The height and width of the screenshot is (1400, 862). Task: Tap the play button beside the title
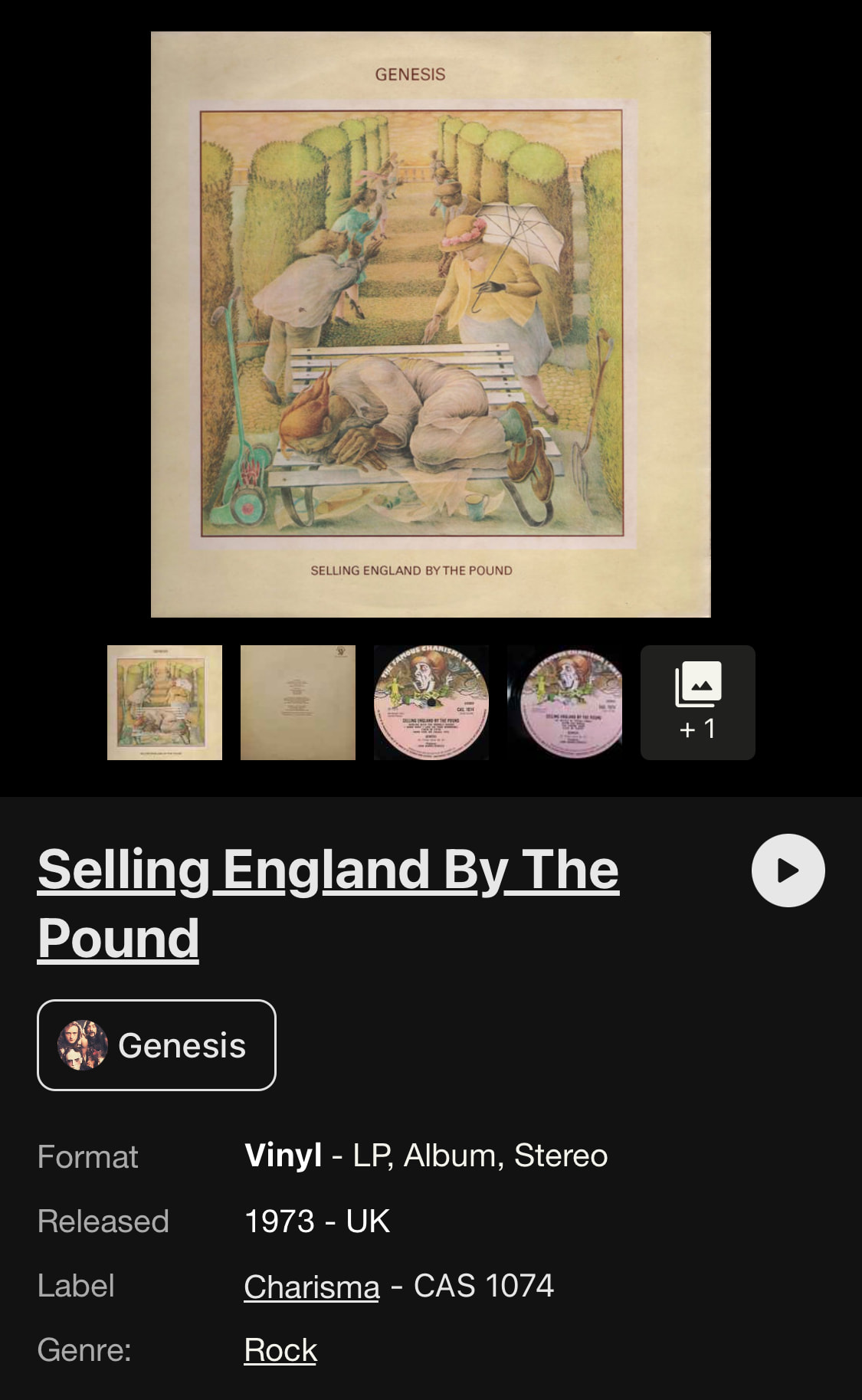[788, 870]
